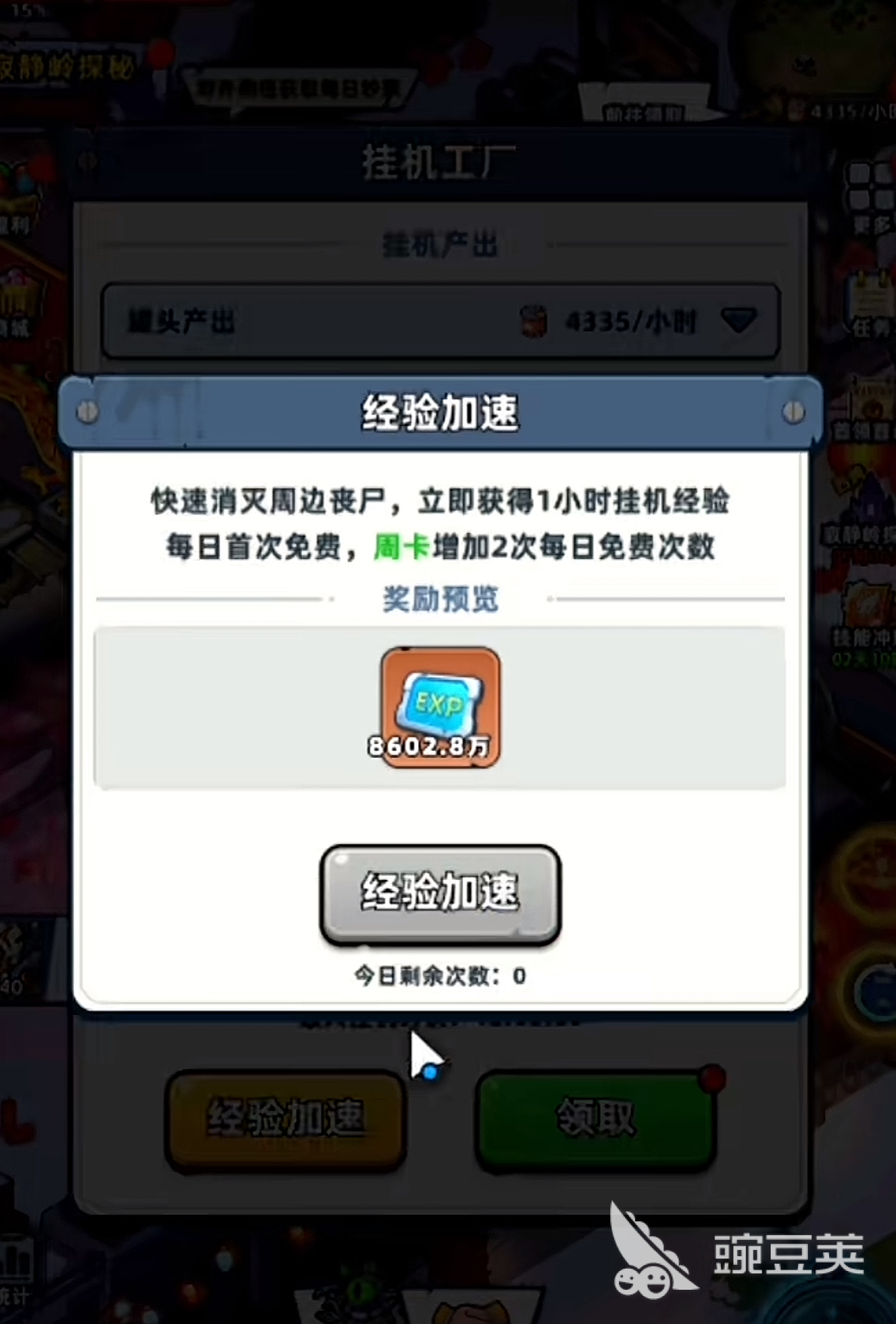Tap the gray 经验加速 button in the dialog
896x1324 pixels.
440,893
